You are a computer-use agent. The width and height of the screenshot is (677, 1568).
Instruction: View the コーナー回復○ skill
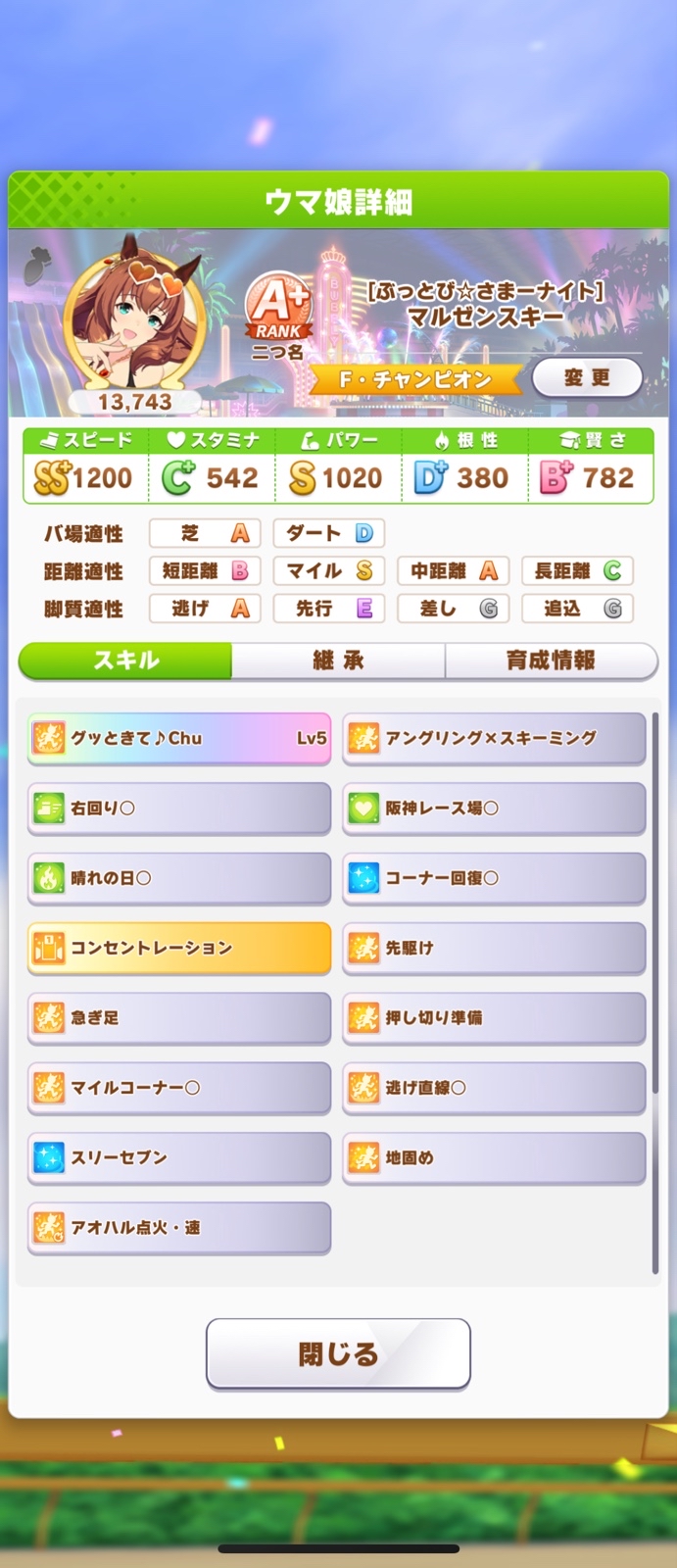tap(494, 878)
